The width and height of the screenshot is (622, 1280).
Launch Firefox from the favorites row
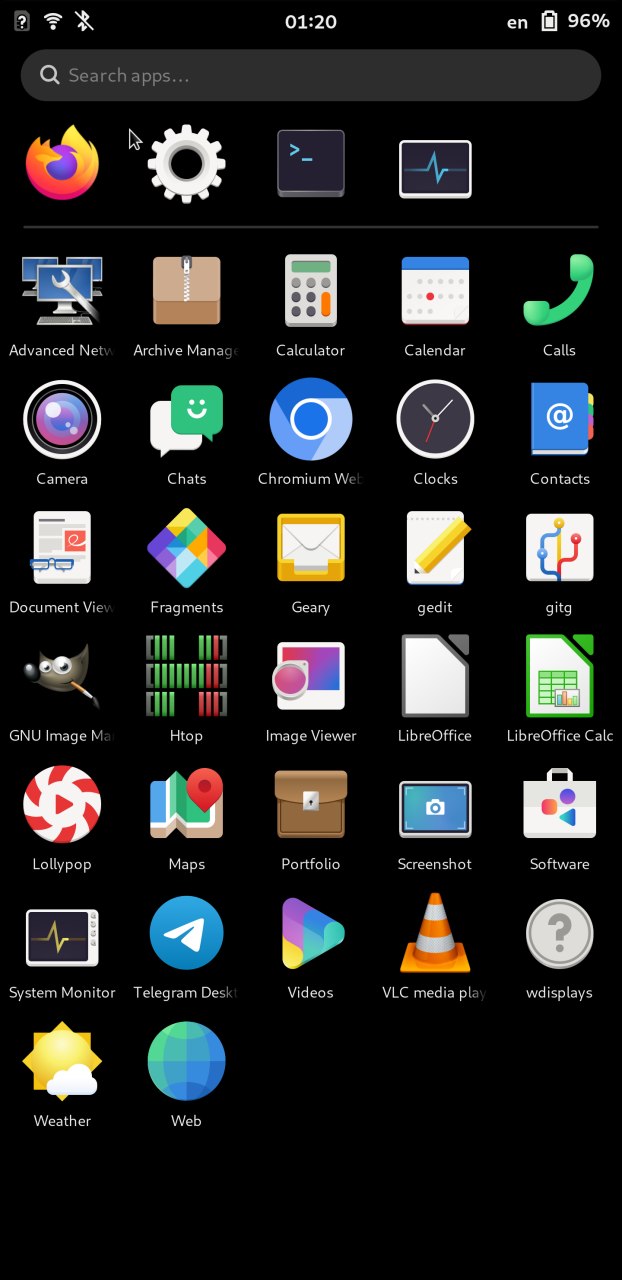point(62,163)
